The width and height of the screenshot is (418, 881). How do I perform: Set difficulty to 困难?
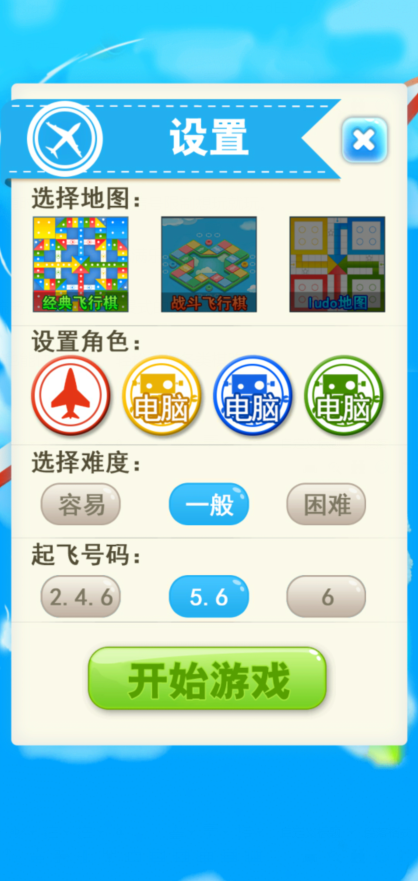click(326, 504)
